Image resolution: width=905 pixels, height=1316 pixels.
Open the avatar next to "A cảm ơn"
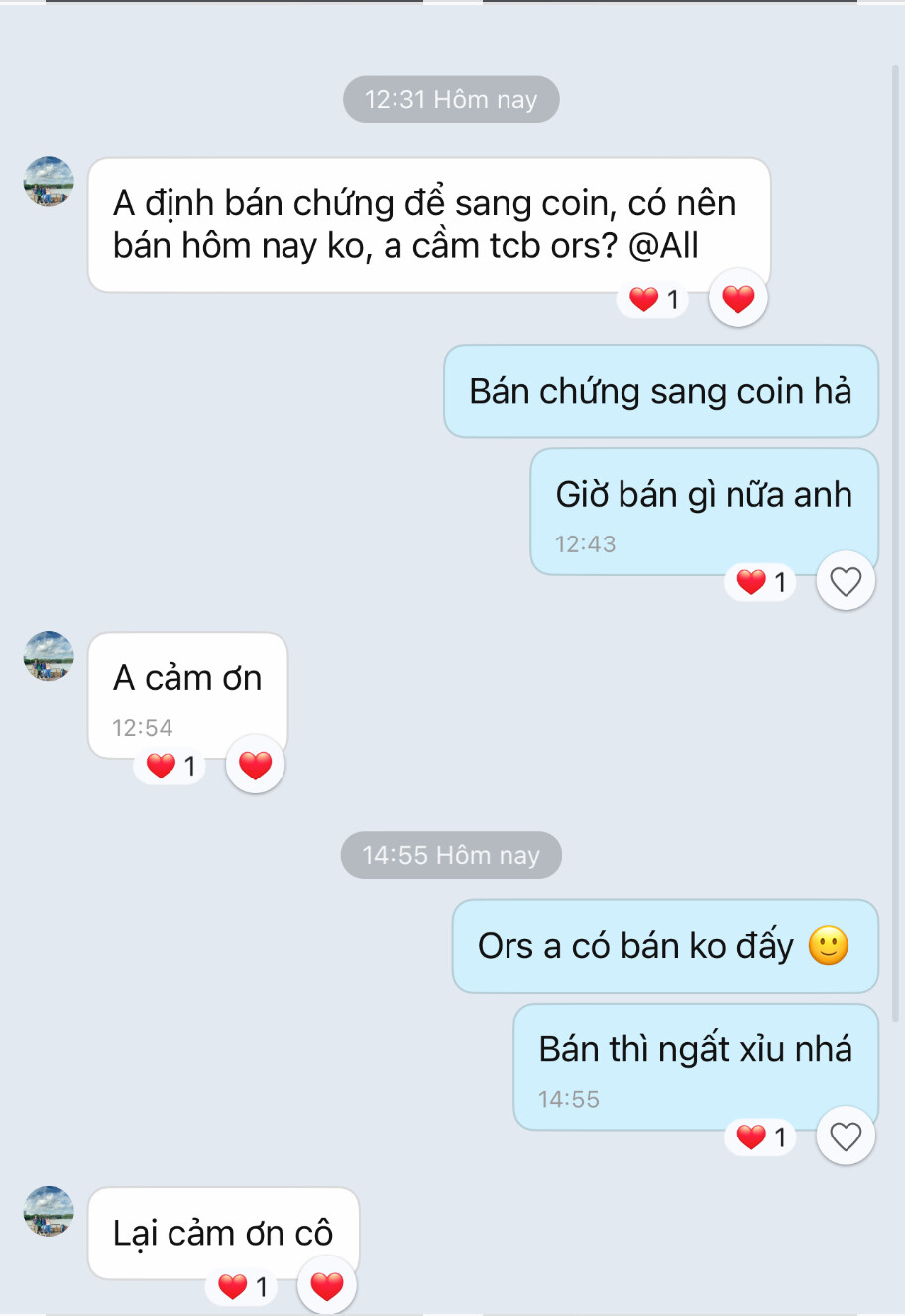click(49, 657)
